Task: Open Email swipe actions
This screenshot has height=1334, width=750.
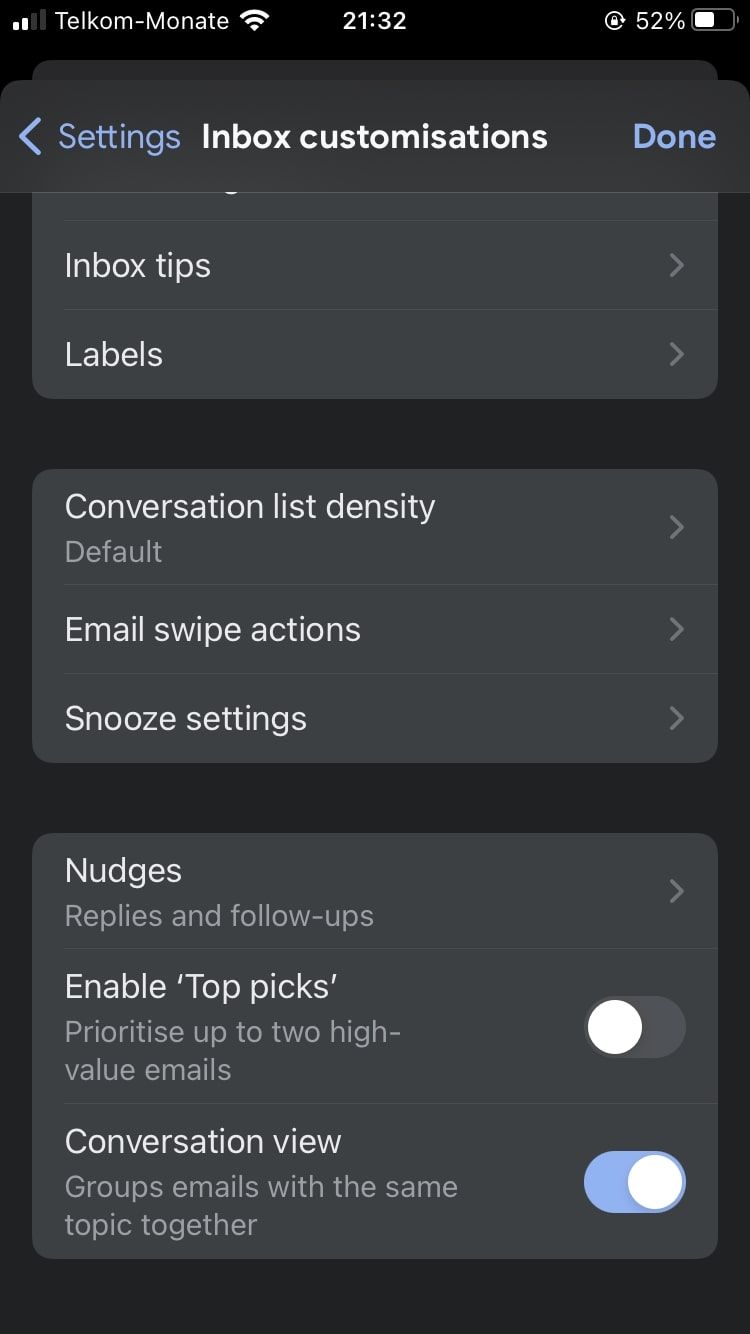Action: 374,630
